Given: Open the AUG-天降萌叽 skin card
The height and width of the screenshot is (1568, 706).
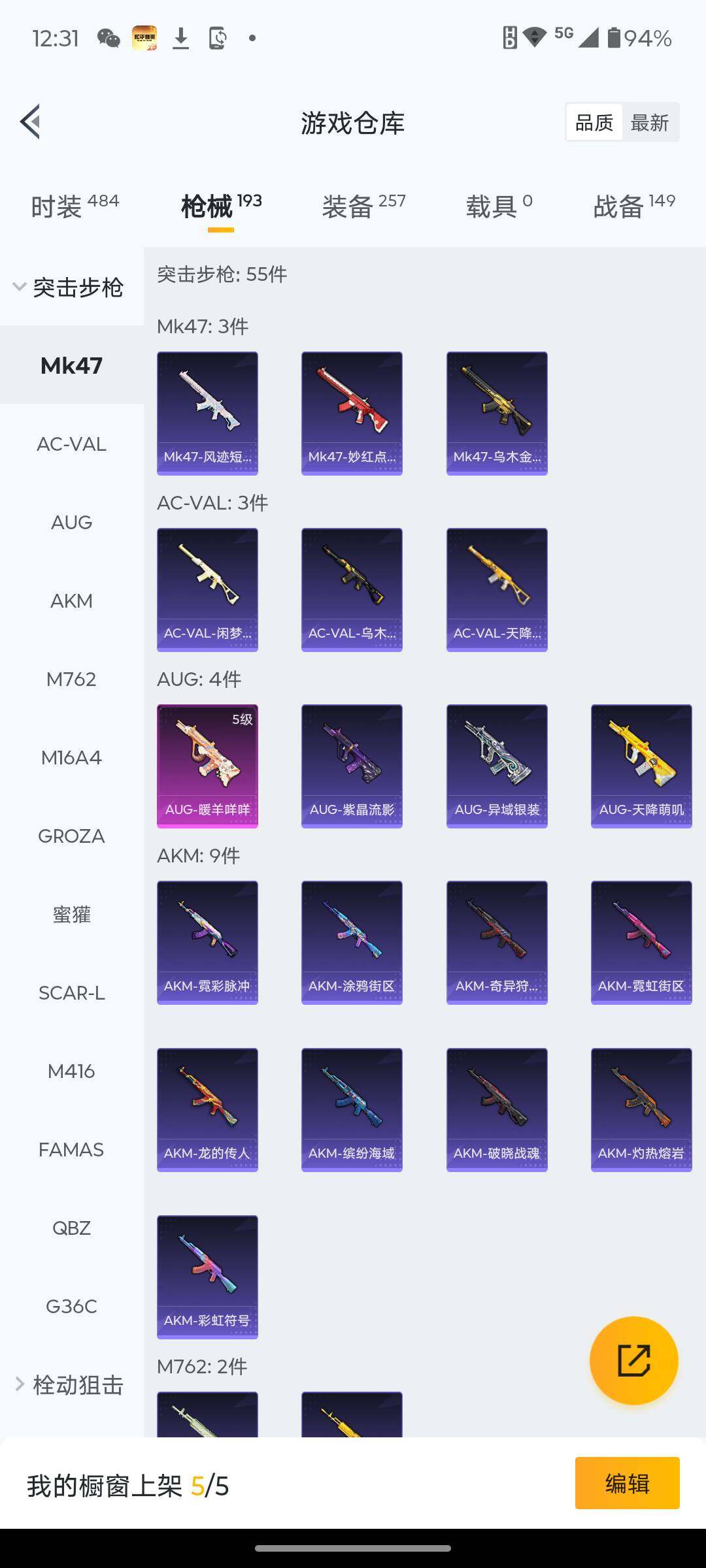Looking at the screenshot, I should click(641, 766).
